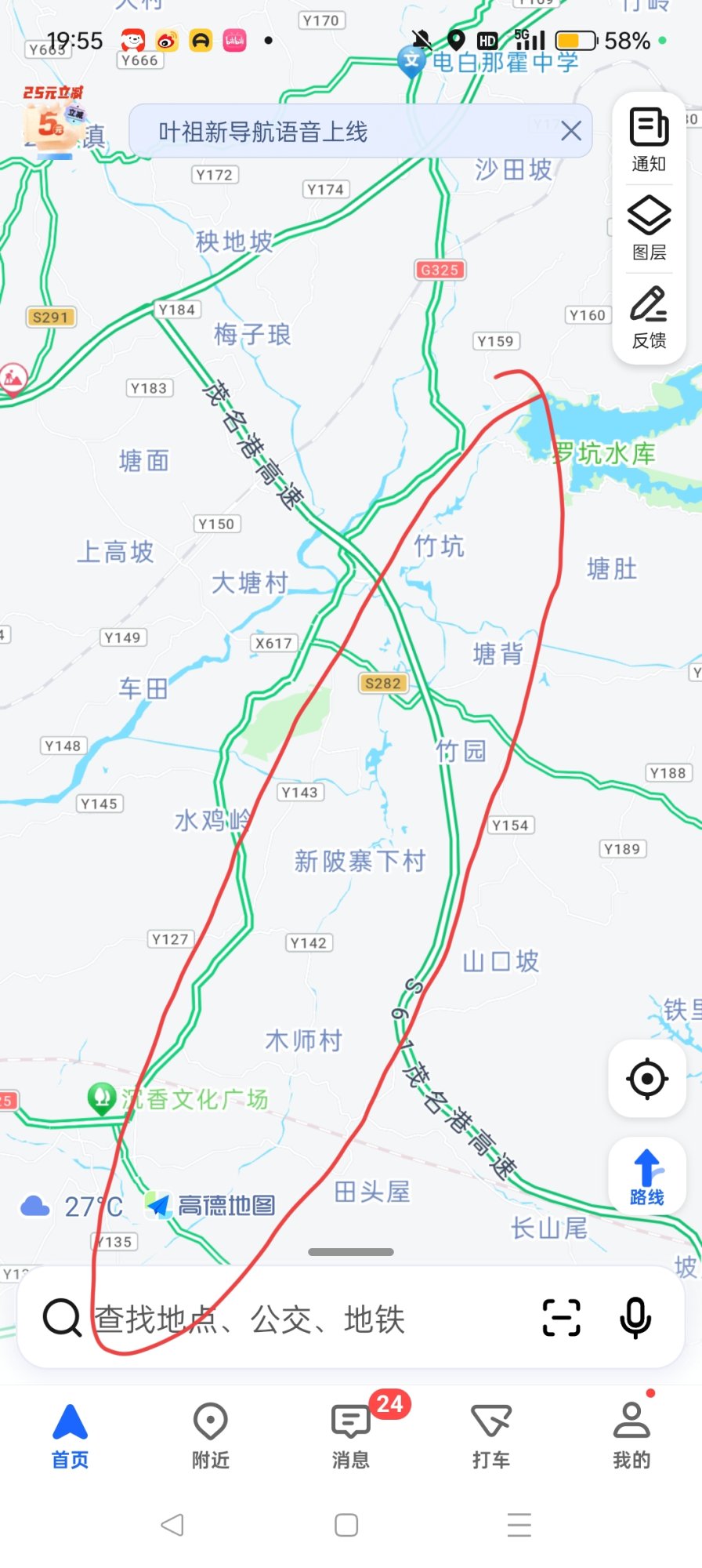
Task: Start voice search with the microphone
Action: [635, 1318]
